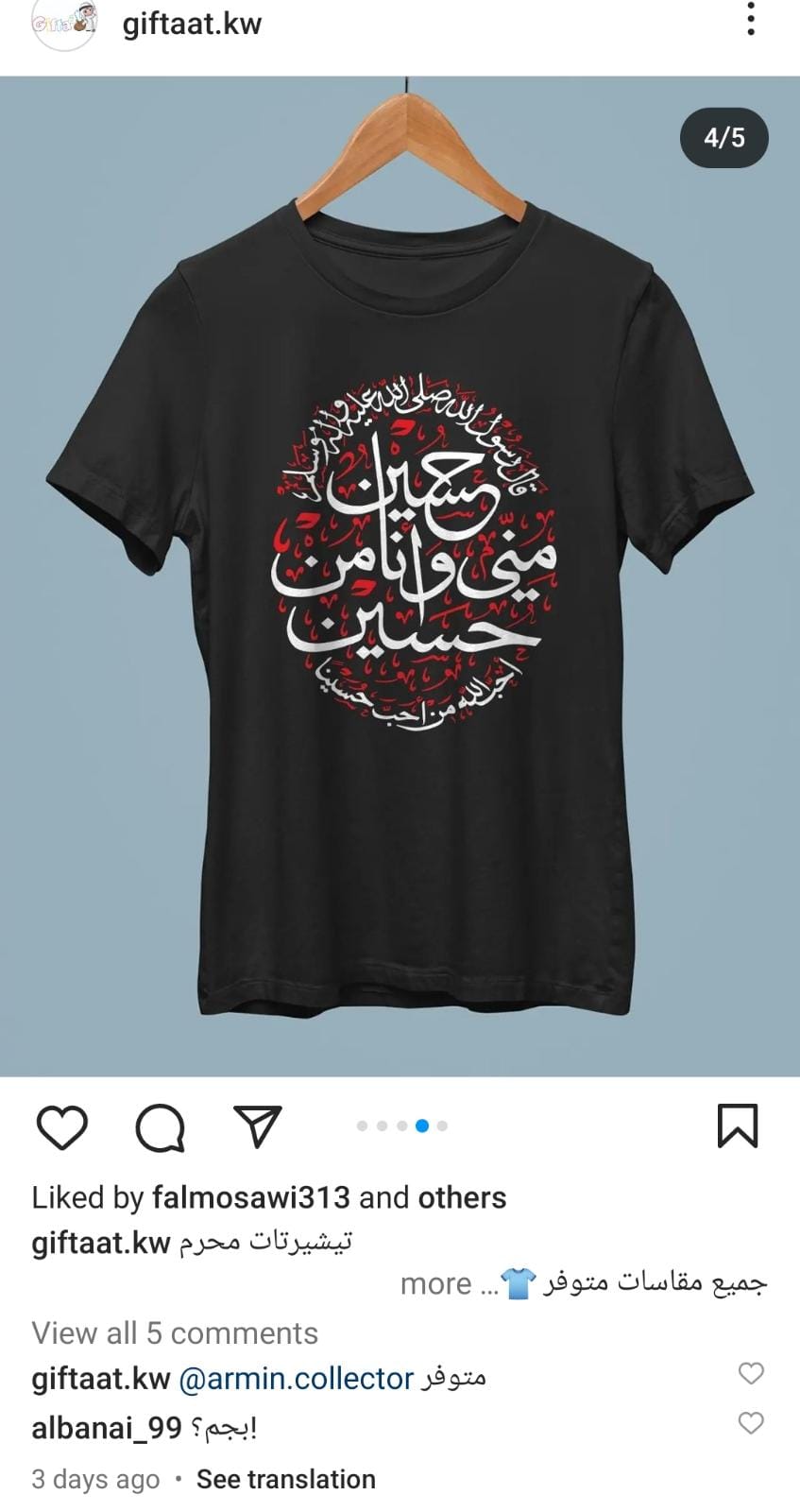
Task: Open albanai_99's profile
Action: click(x=107, y=1428)
